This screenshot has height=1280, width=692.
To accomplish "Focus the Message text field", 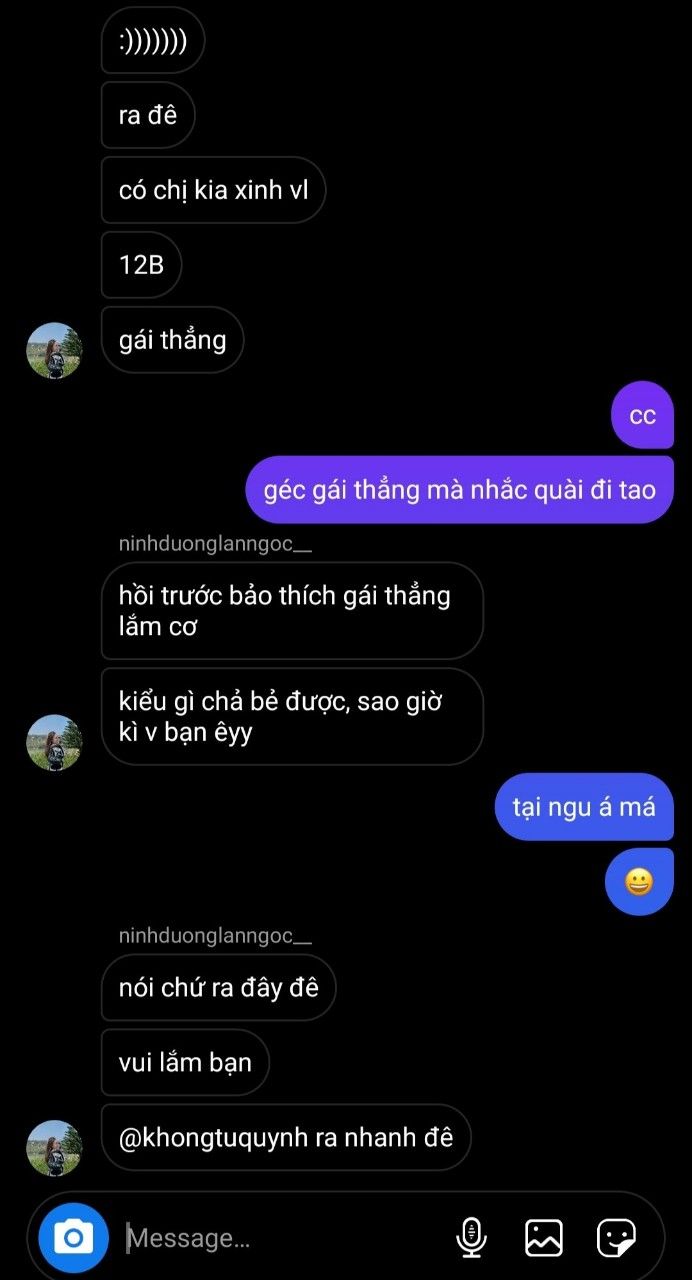I will click(280, 1238).
